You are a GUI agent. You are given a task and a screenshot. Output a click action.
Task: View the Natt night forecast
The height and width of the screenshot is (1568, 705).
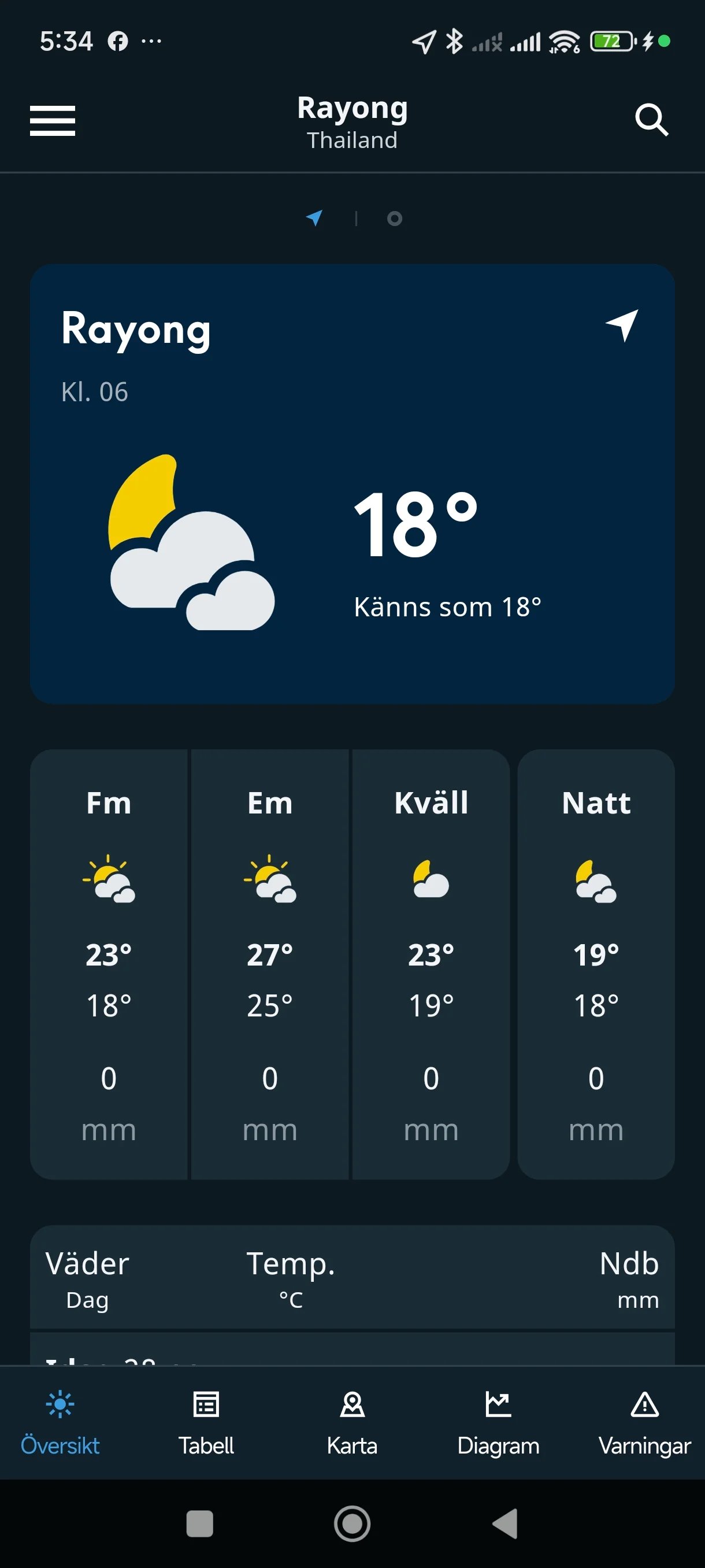click(x=596, y=964)
